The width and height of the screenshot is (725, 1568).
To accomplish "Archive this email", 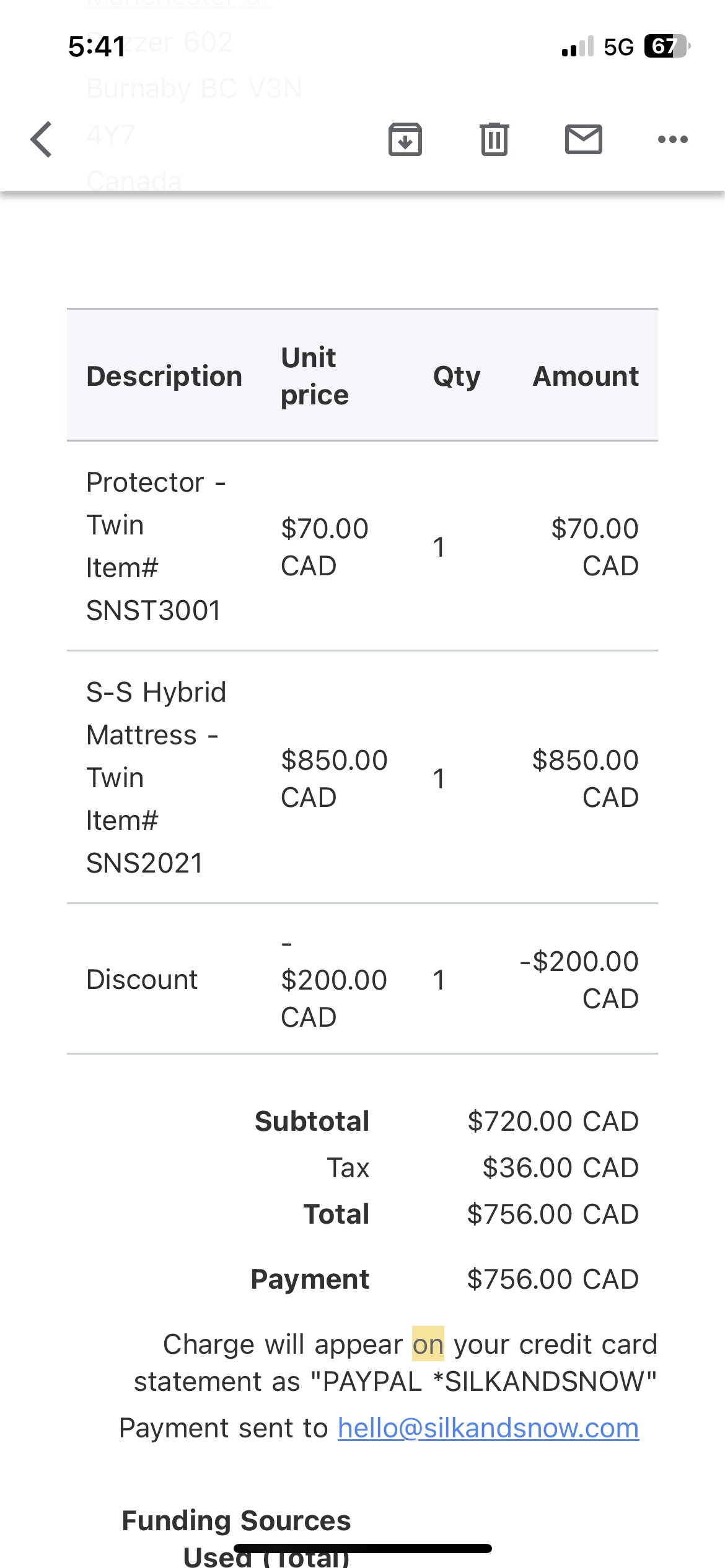I will point(405,139).
